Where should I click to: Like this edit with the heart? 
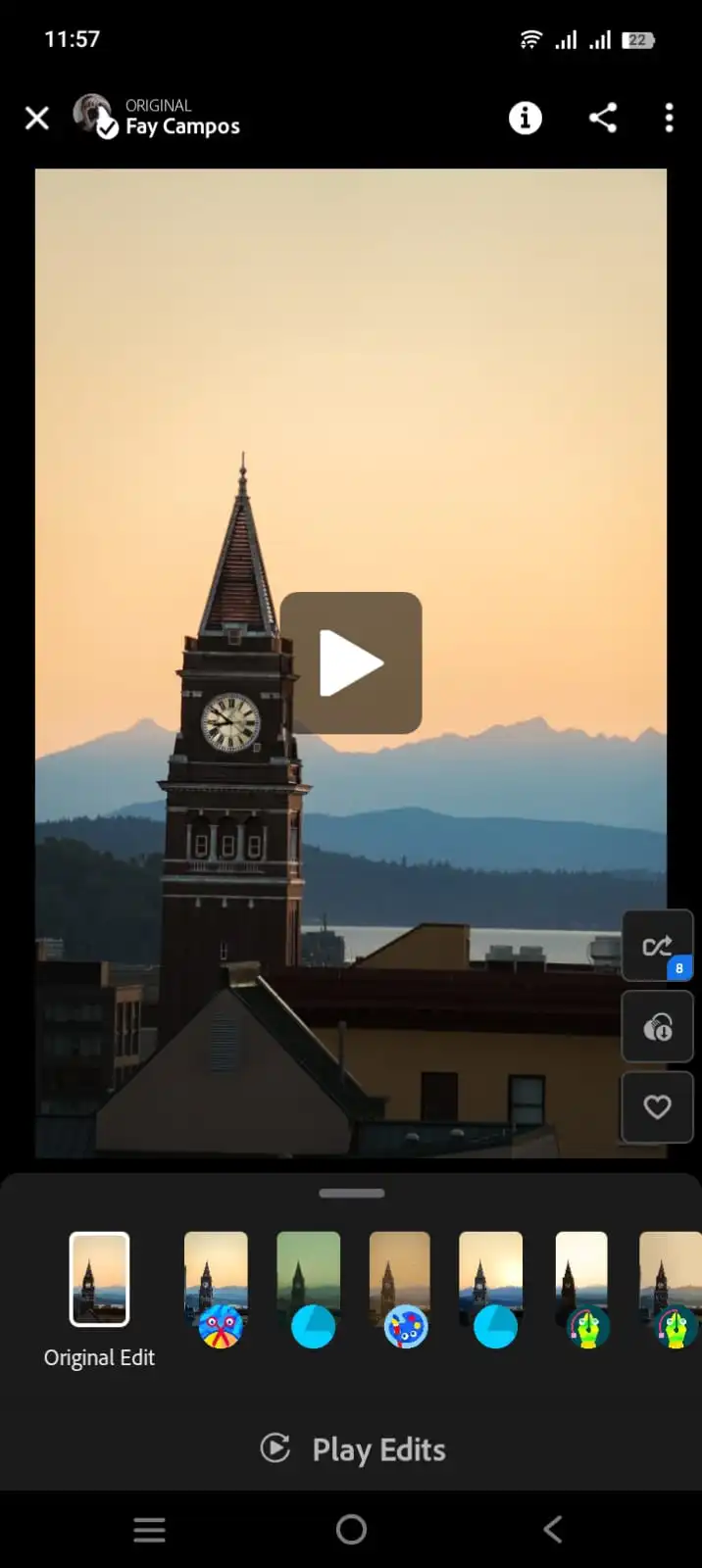tap(658, 1107)
